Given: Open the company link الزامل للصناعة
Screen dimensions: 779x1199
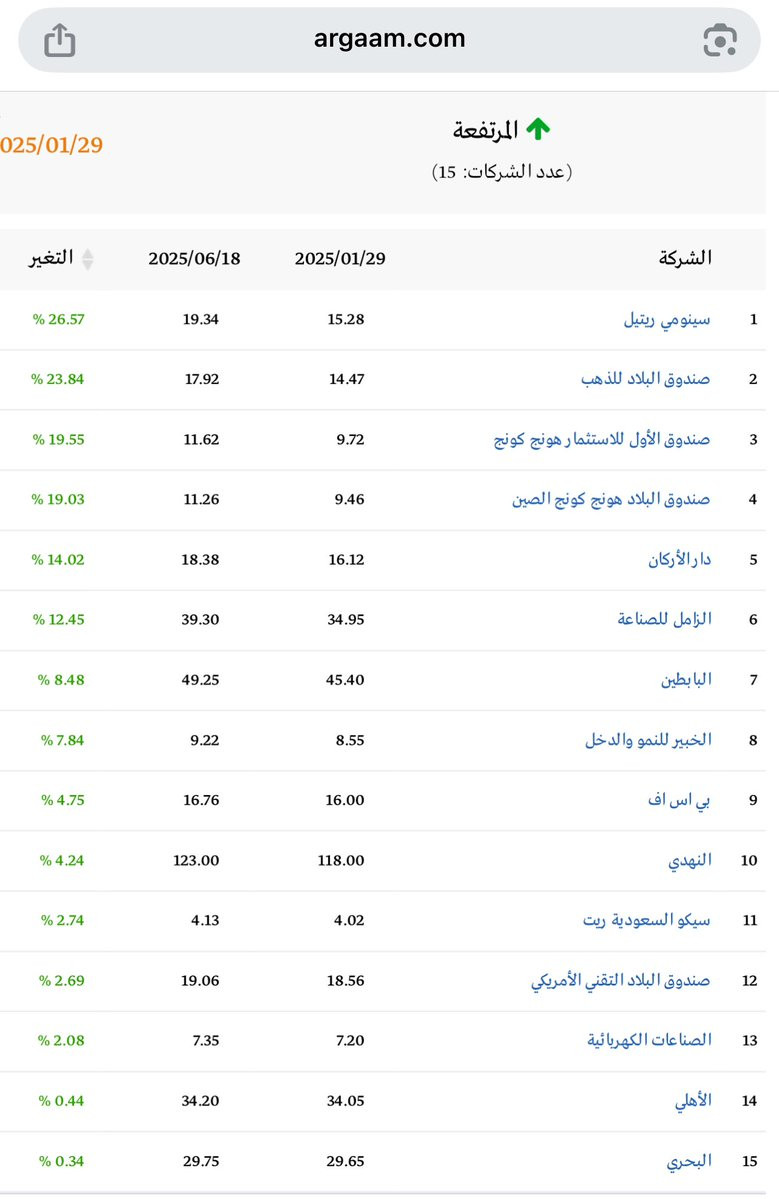Looking at the screenshot, I should tap(664, 619).
